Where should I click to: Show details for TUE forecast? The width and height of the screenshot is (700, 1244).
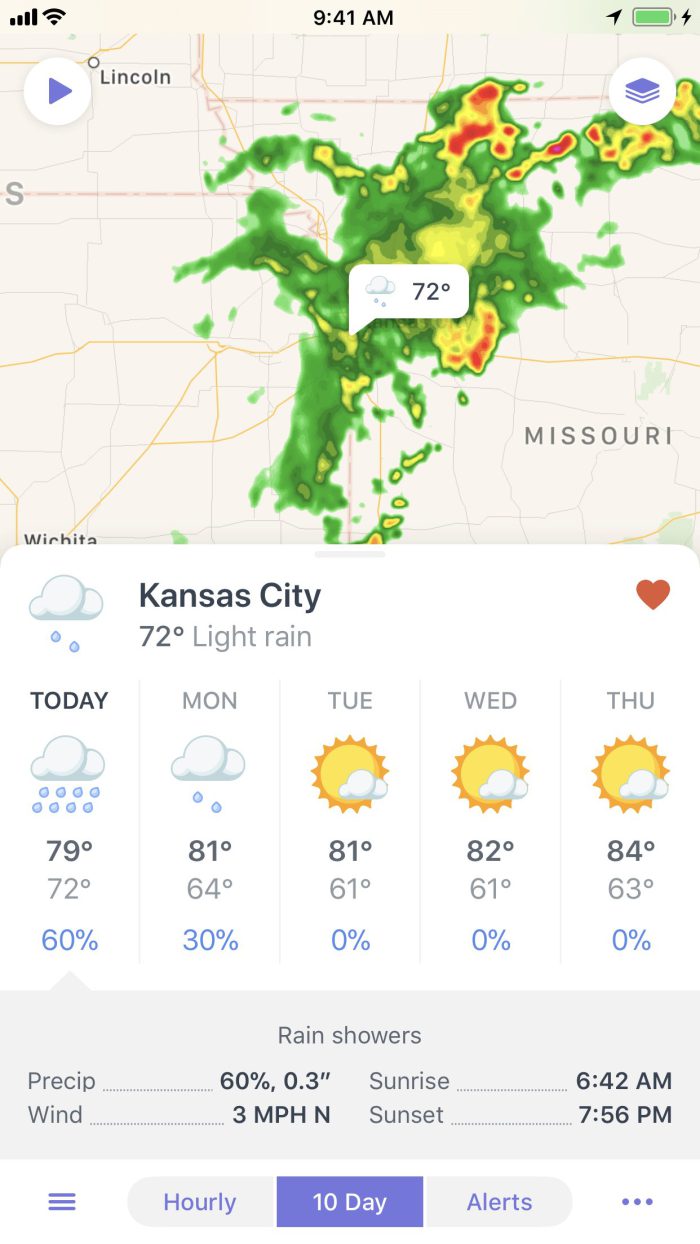click(x=350, y=820)
